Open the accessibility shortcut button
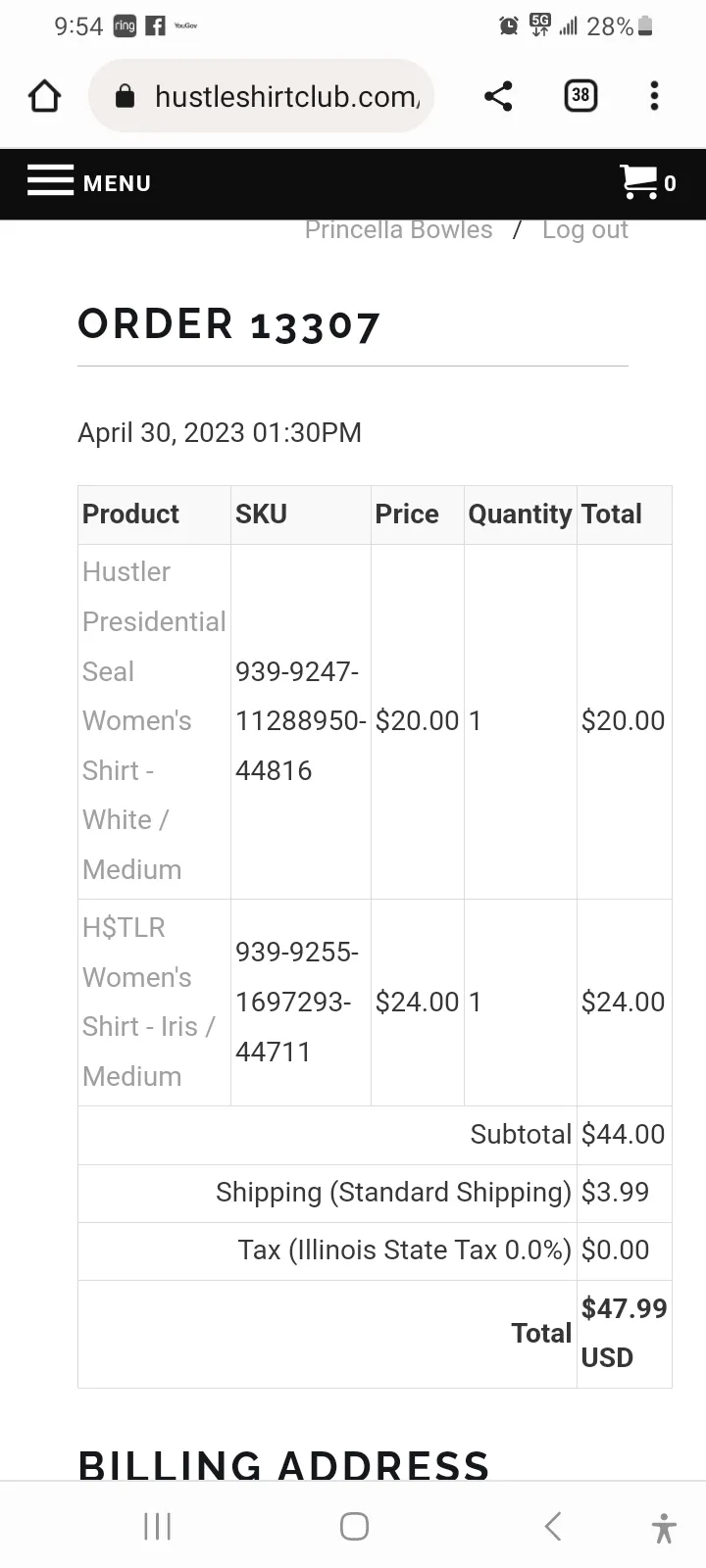Image resolution: width=706 pixels, height=1568 pixels. coord(664,1528)
